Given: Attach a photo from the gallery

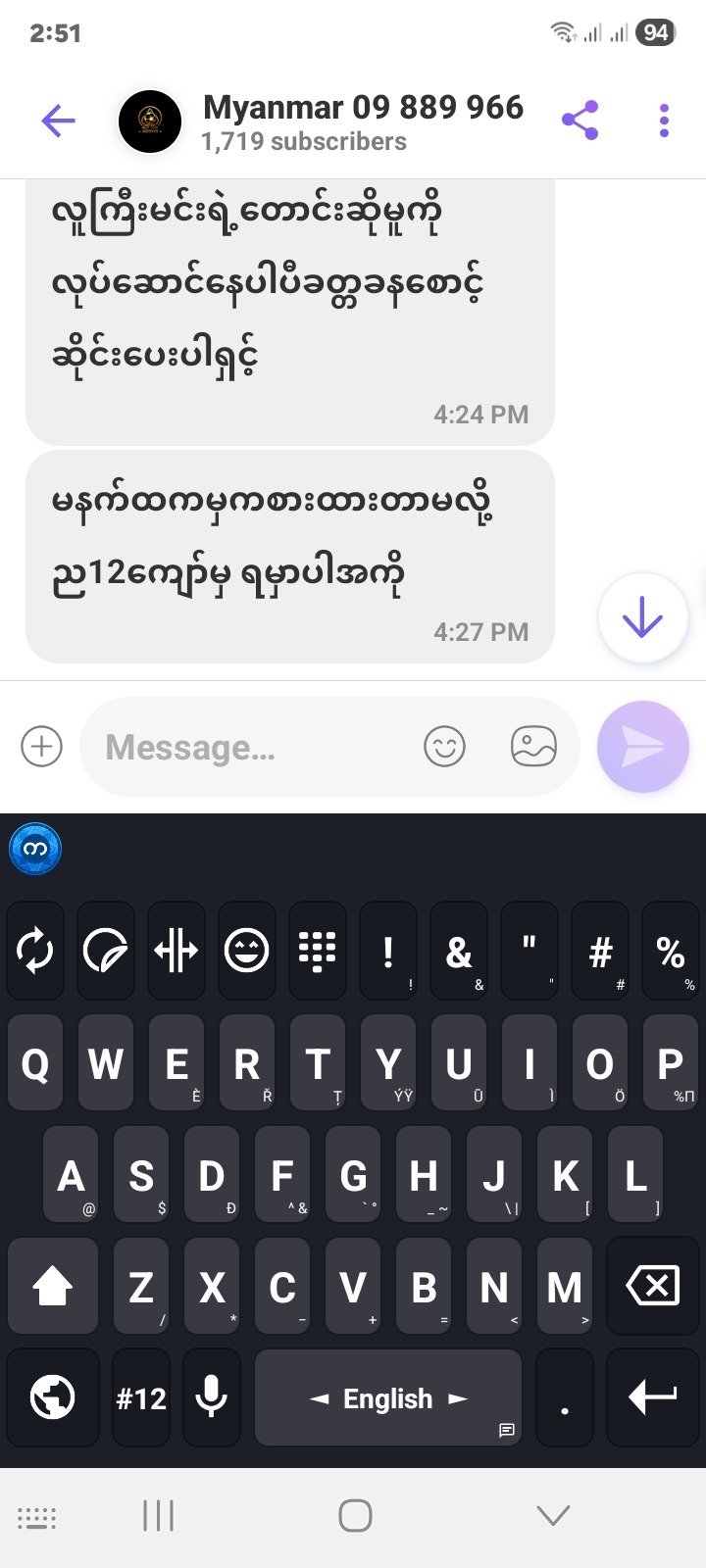Looking at the screenshot, I should click(x=533, y=747).
